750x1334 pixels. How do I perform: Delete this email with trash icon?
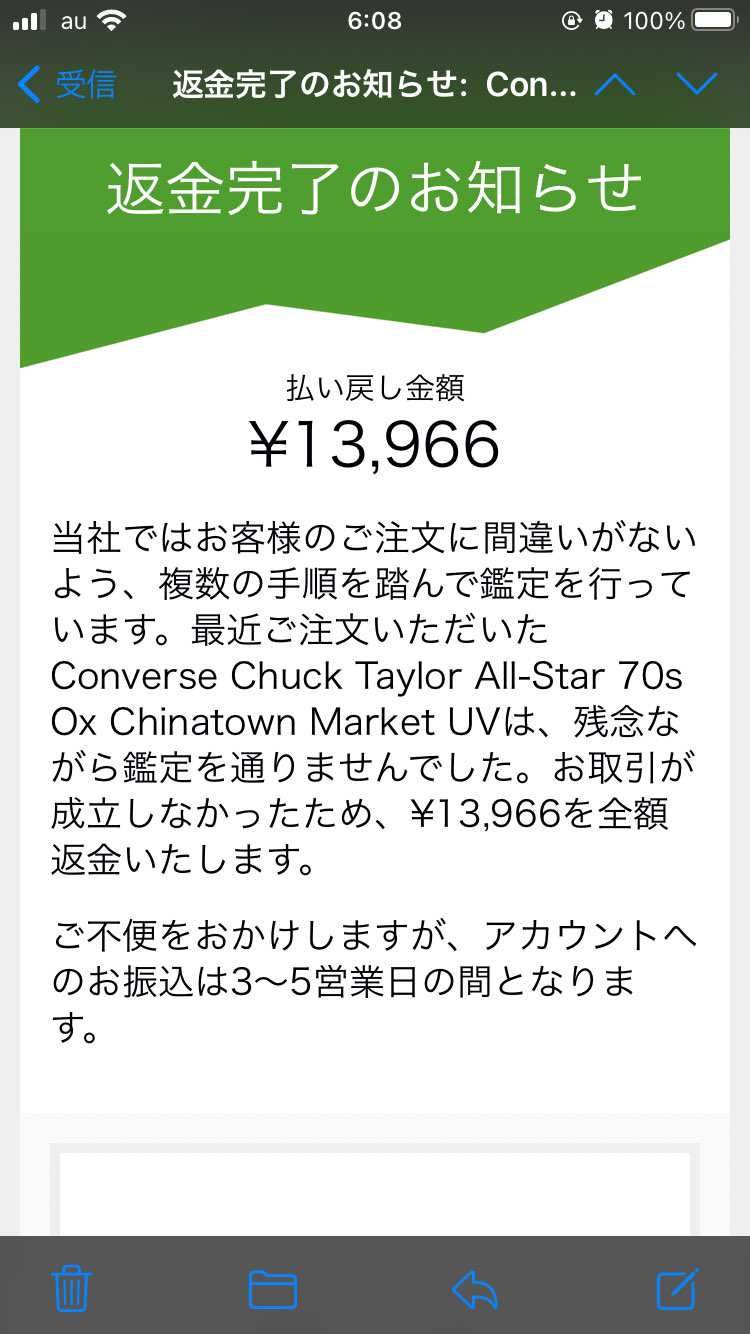(71, 1288)
